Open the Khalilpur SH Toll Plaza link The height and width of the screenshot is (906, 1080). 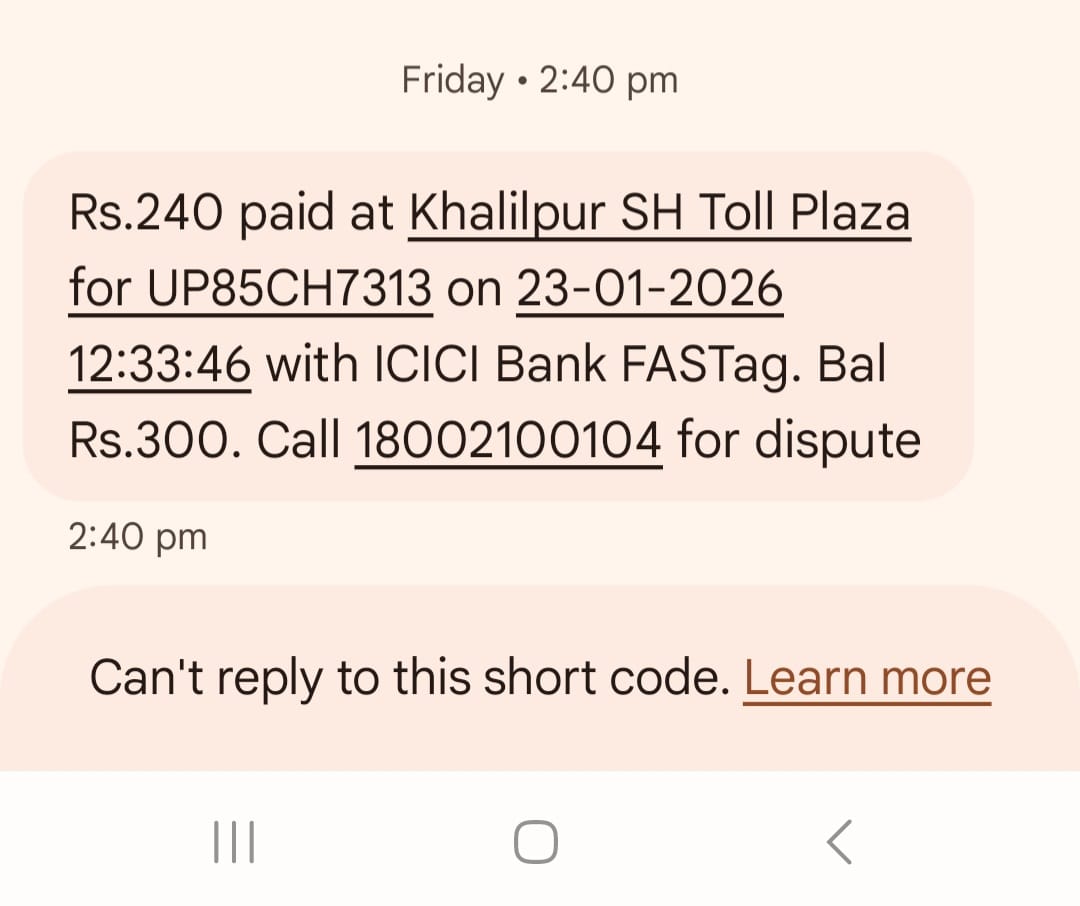659,214
